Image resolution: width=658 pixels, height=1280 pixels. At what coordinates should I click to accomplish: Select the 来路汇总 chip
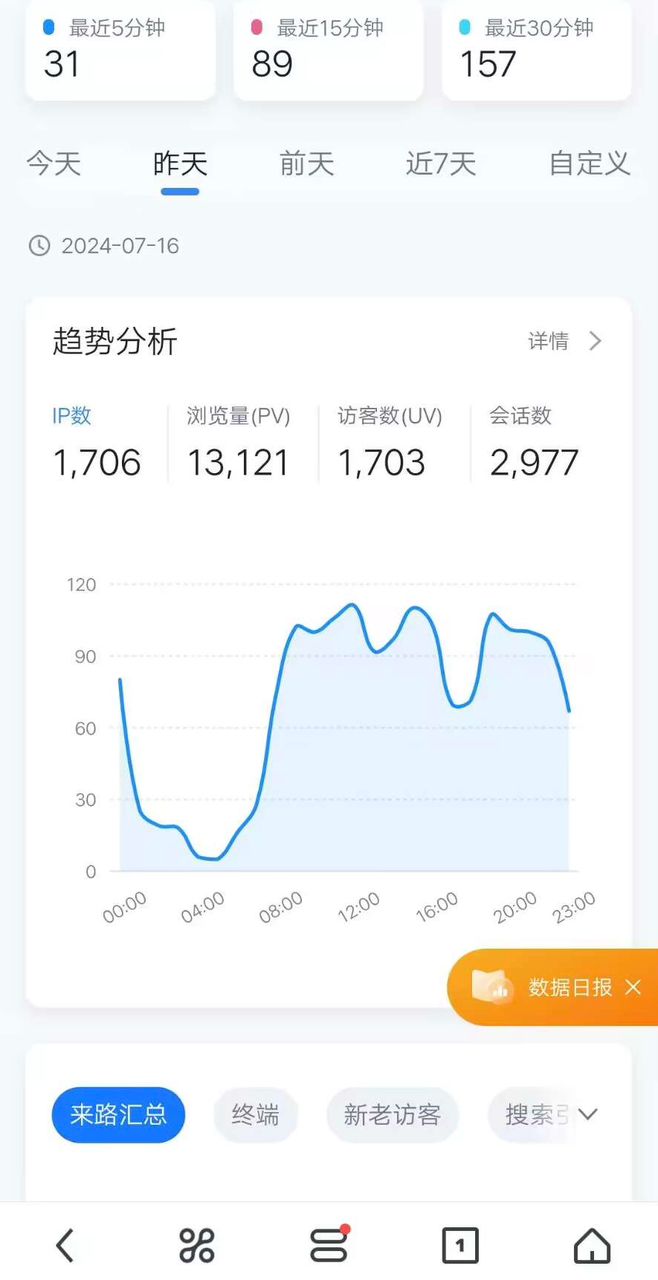pos(119,1115)
